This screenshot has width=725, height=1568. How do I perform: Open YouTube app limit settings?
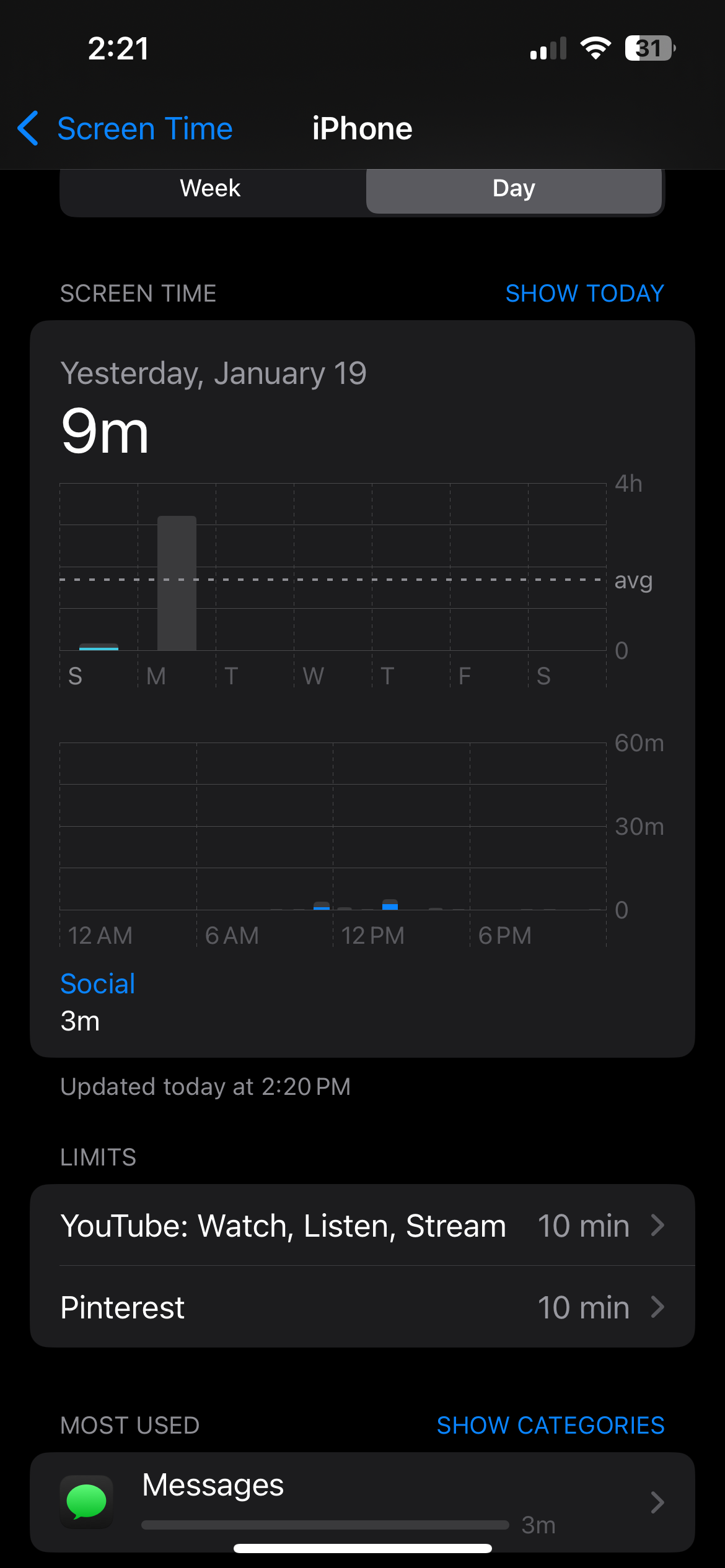(x=362, y=1226)
